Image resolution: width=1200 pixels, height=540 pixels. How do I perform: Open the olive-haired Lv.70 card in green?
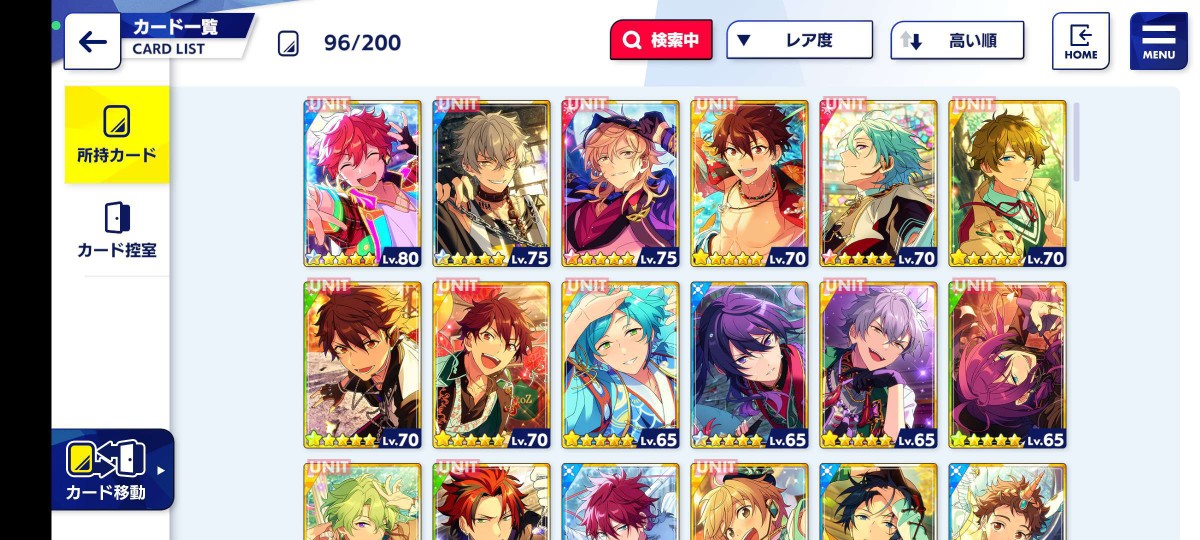point(1007,183)
